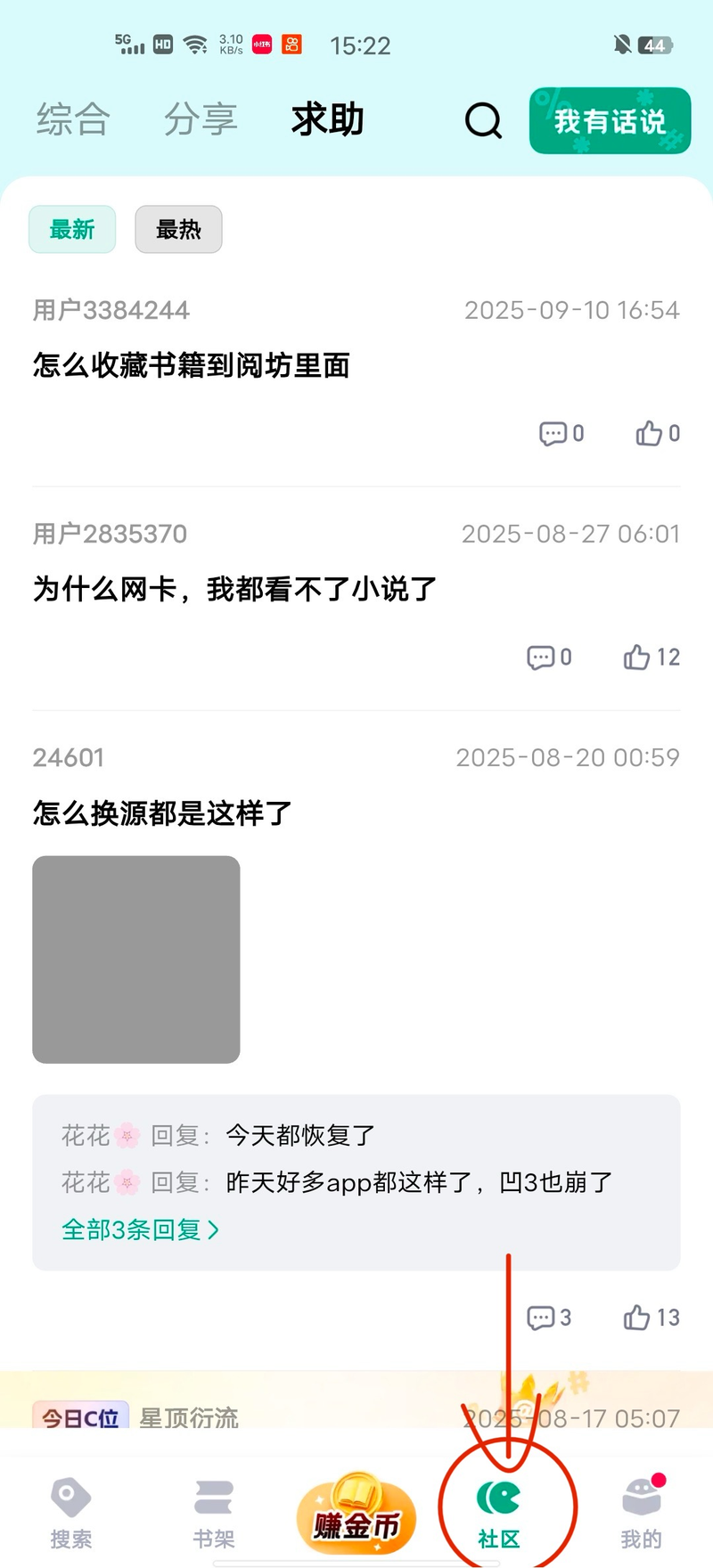View the gray image thumbnail in 换源 post
The height and width of the screenshot is (1568, 713).
pos(135,959)
